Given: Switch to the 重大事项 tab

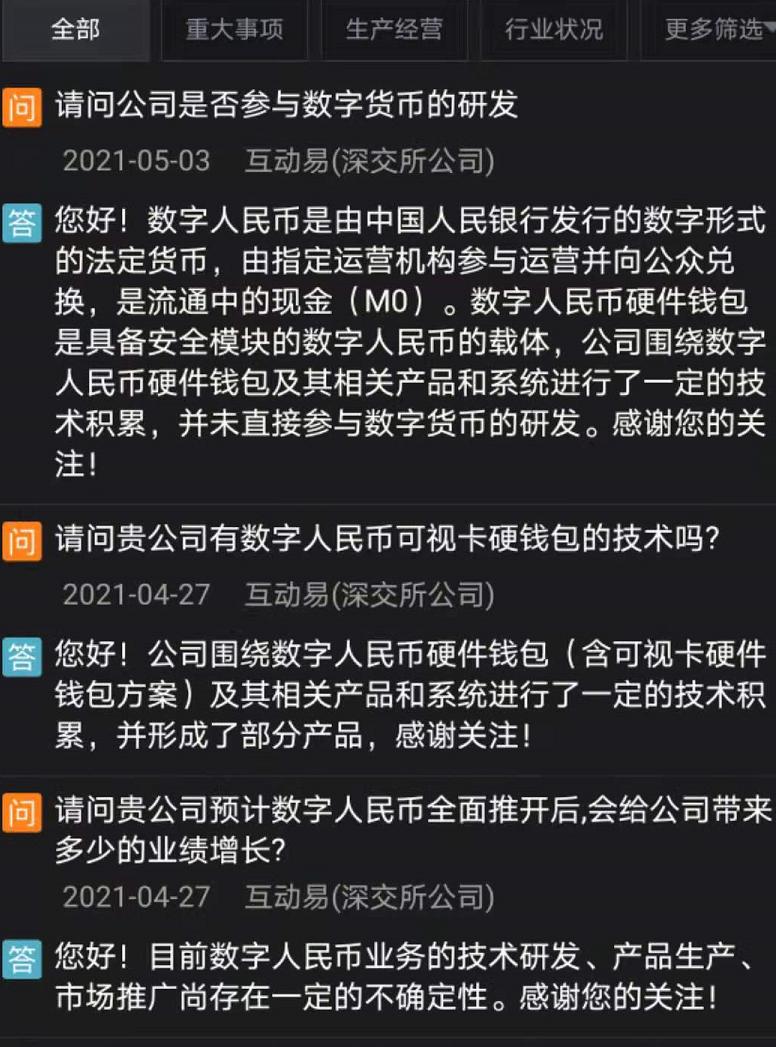Looking at the screenshot, I should click(x=234, y=30).
